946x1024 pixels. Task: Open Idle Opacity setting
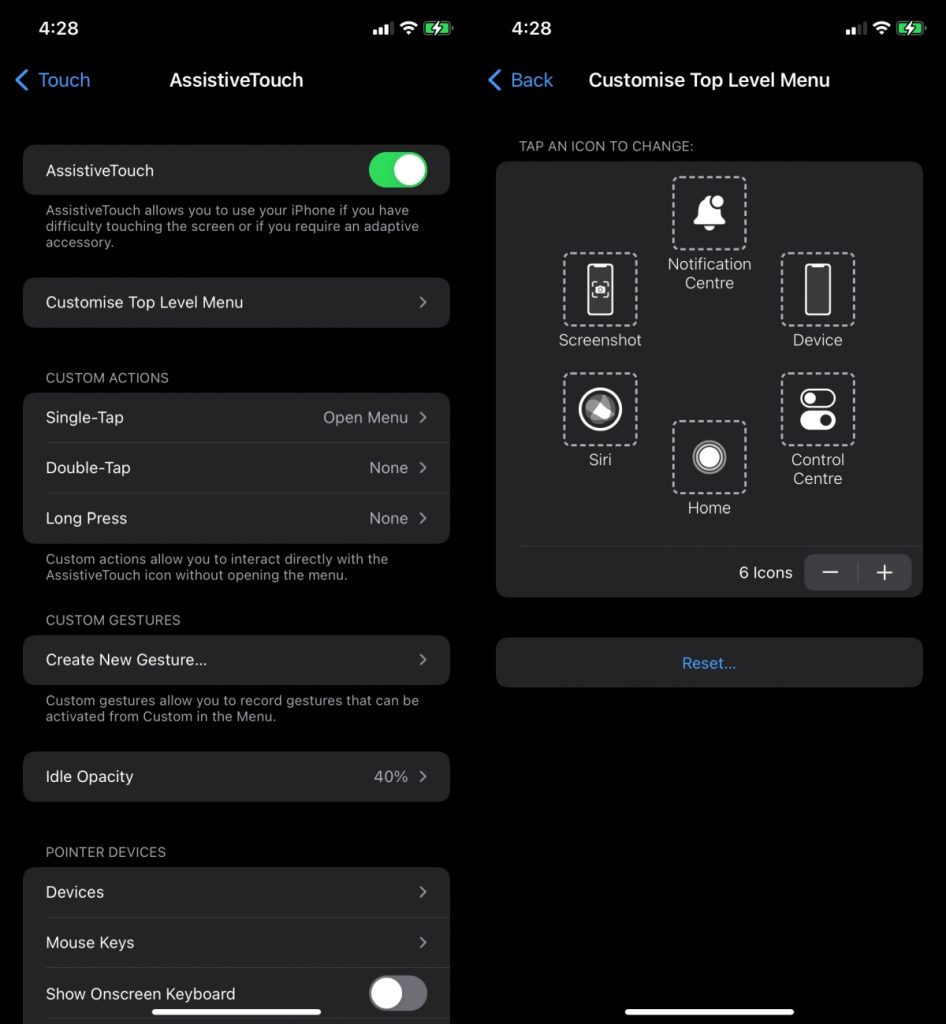click(236, 776)
